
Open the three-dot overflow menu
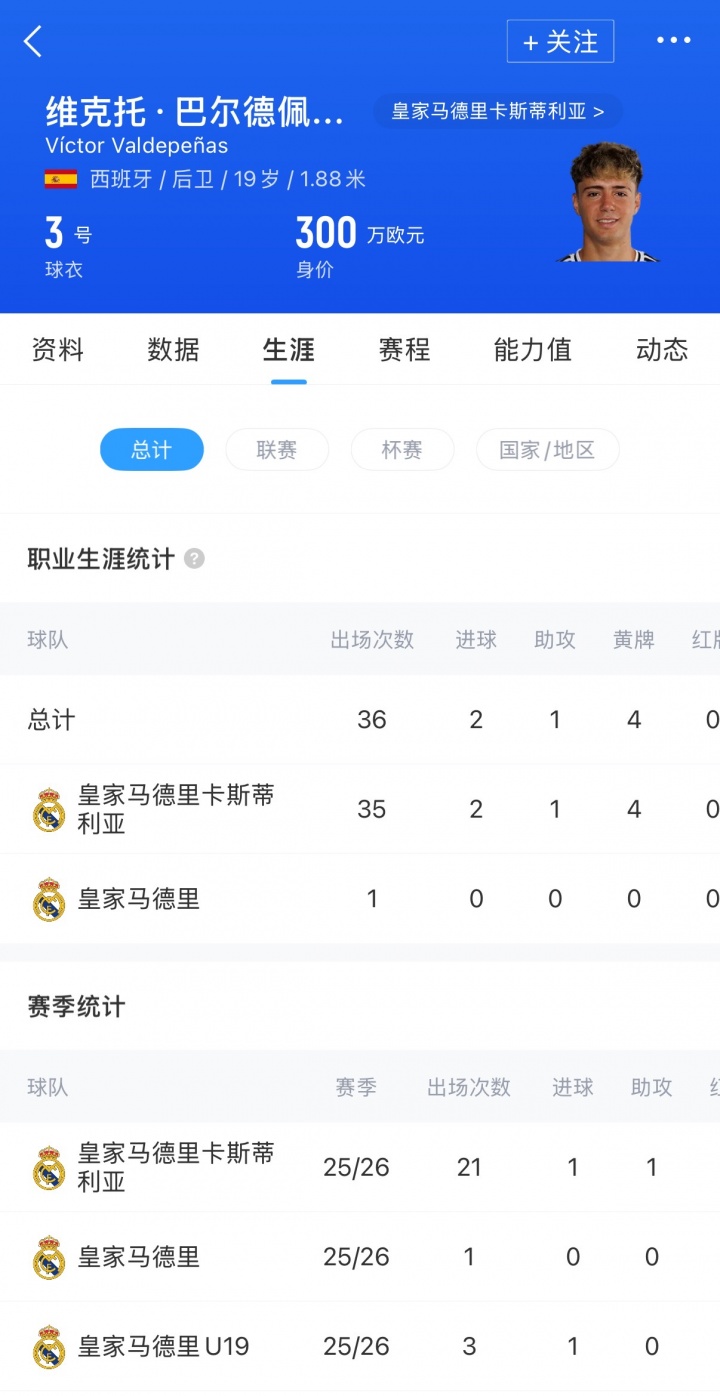point(673,41)
